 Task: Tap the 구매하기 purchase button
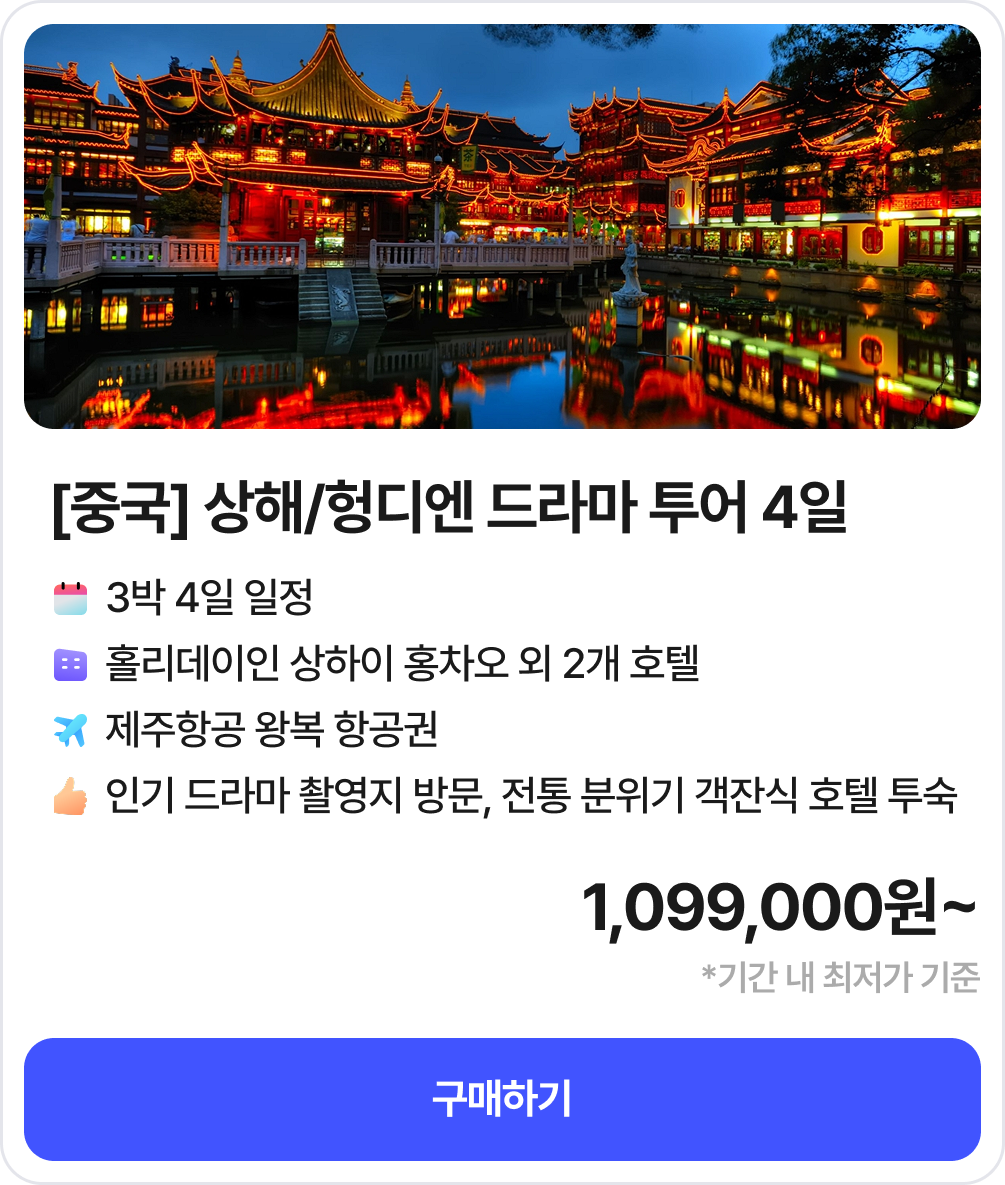(x=502, y=1099)
